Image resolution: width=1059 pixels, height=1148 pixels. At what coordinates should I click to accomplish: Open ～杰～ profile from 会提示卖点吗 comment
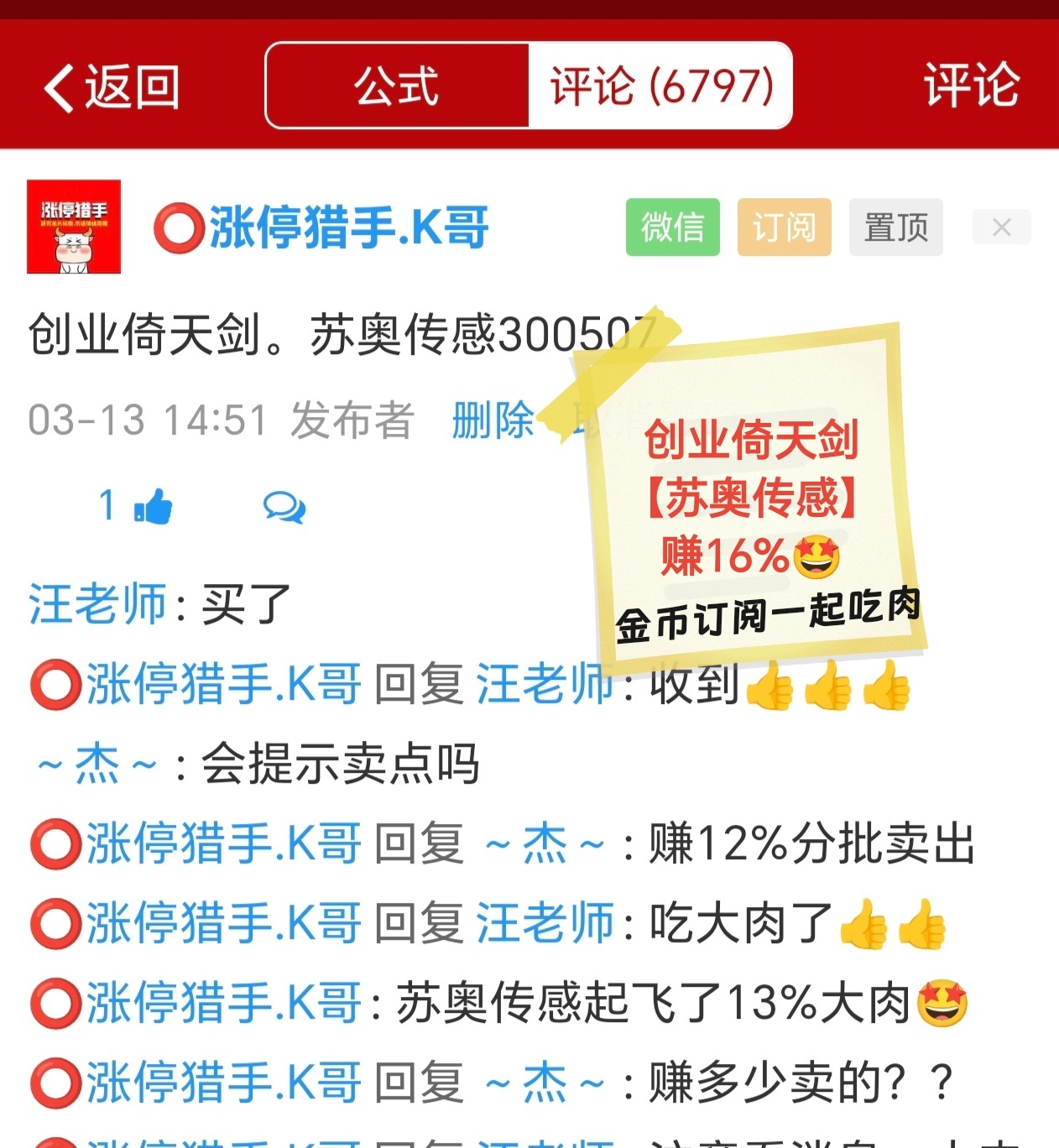(97, 764)
